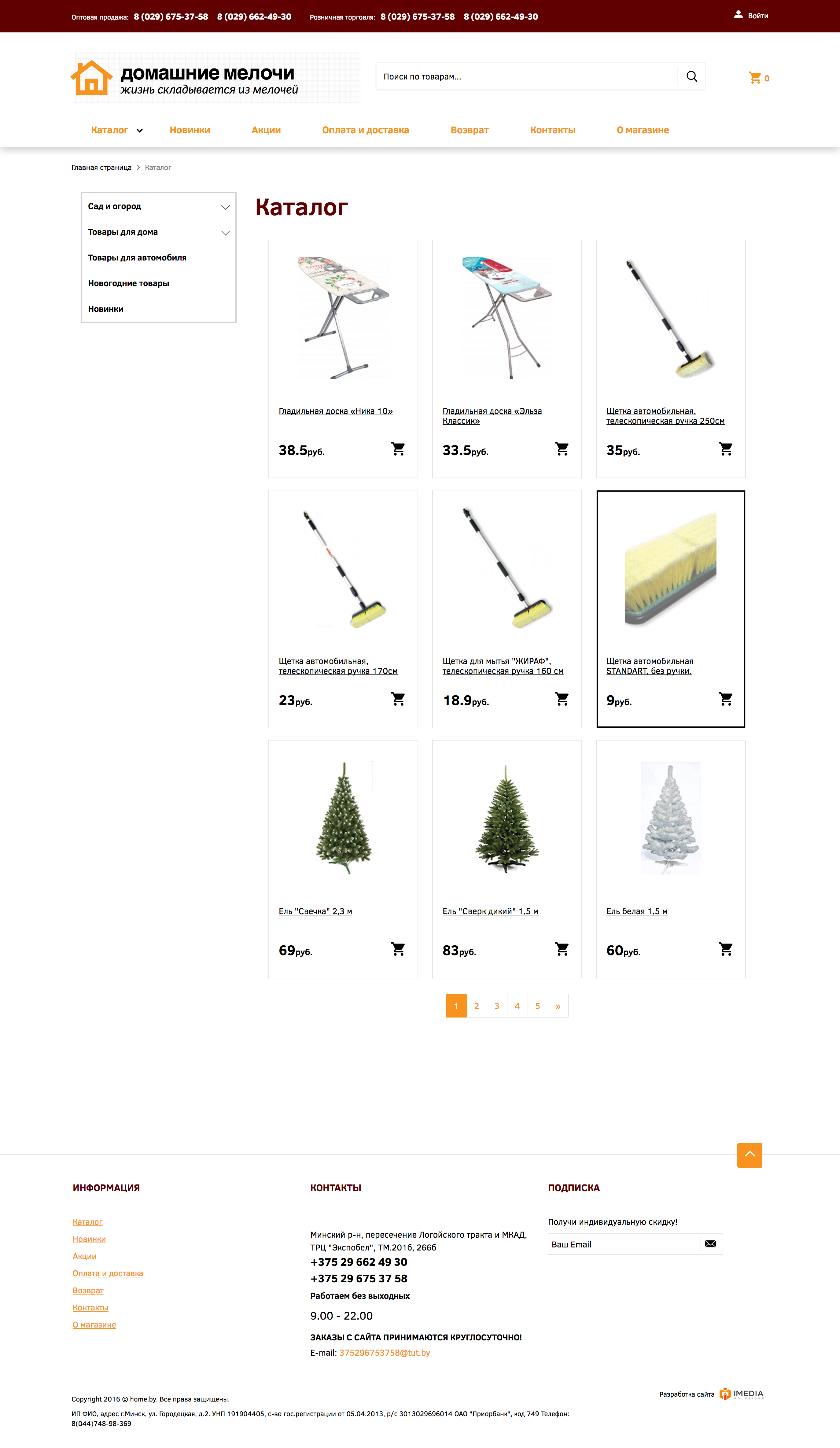Add Ель "Свечка" 2,3 м to cart
This screenshot has height=1448, width=840.
[x=398, y=949]
